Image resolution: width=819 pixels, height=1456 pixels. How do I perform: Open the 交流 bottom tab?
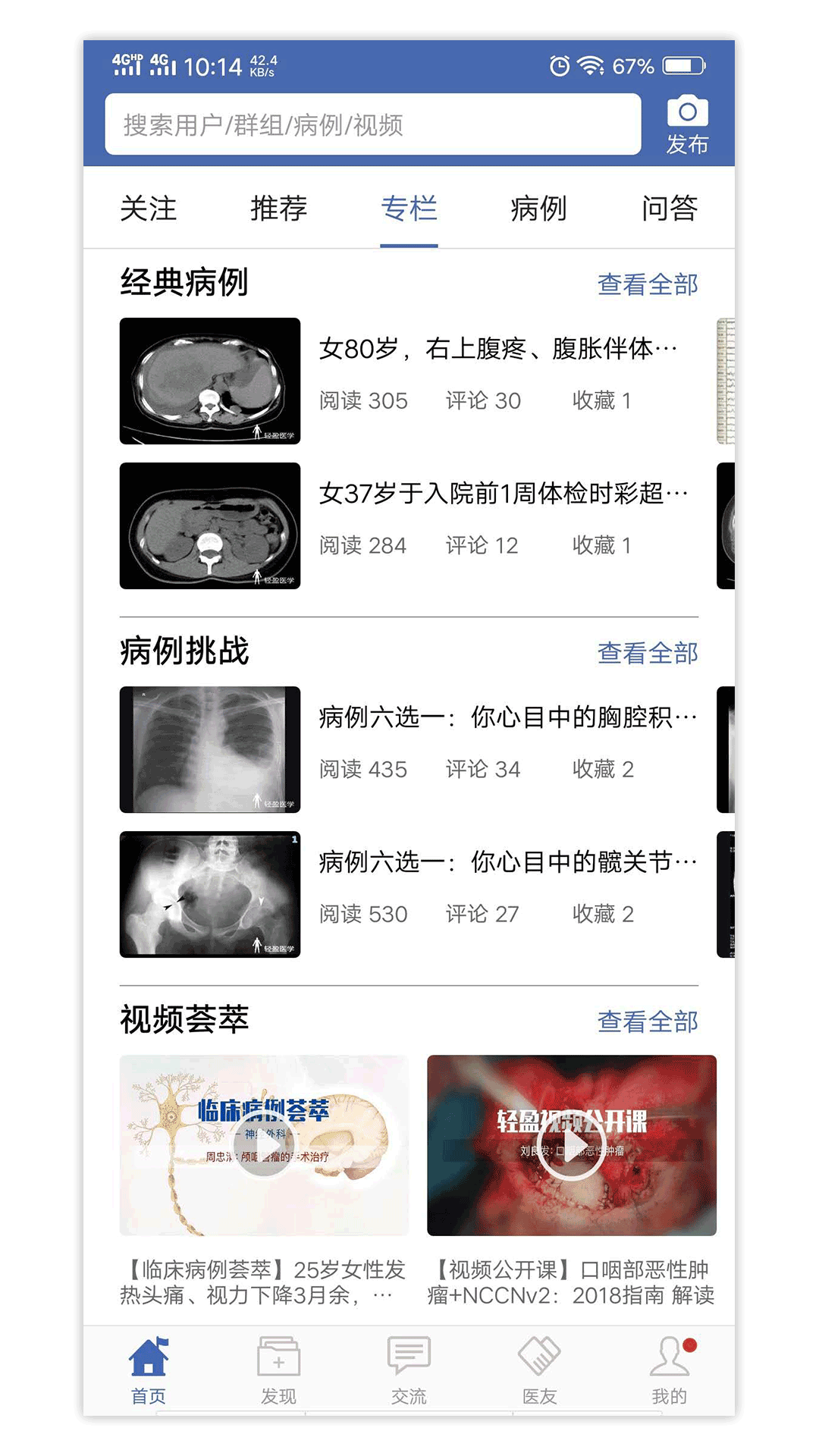(x=409, y=1371)
